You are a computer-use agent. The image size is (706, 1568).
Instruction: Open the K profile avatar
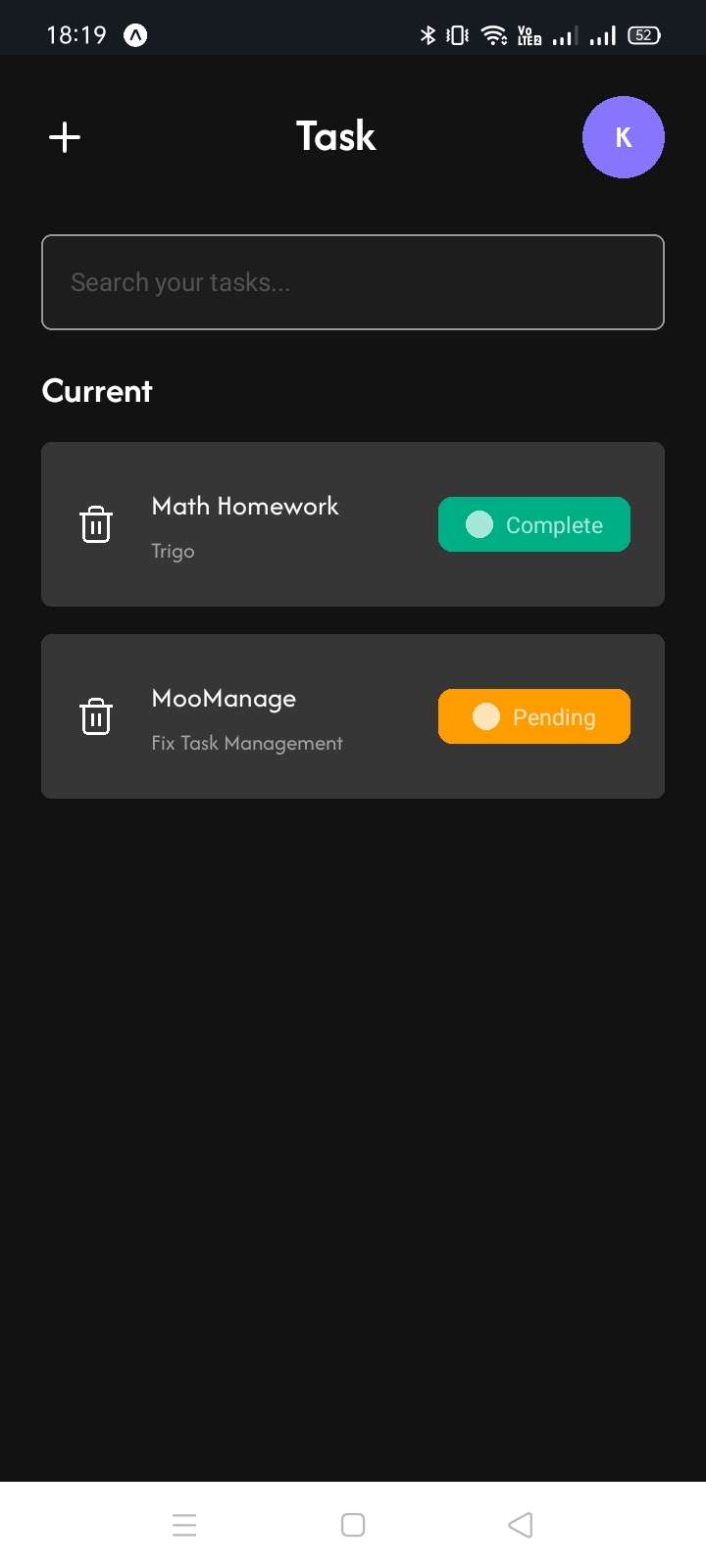coord(623,137)
